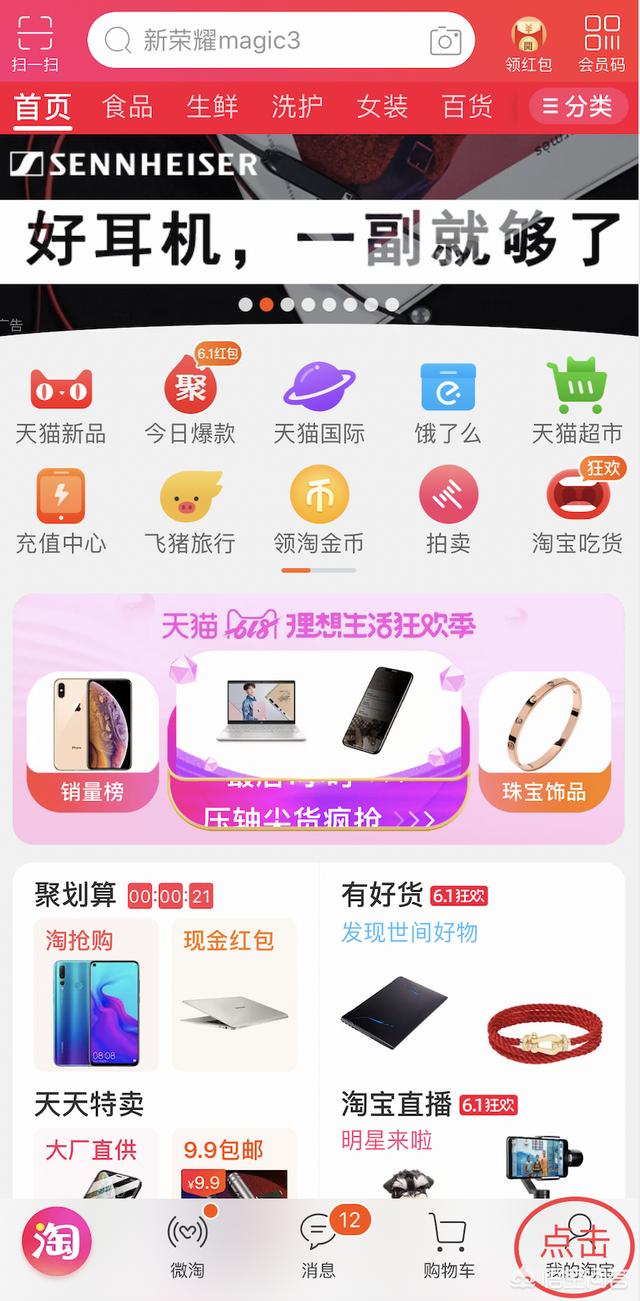Open 天猫国际
640x1301 pixels.
[319, 402]
